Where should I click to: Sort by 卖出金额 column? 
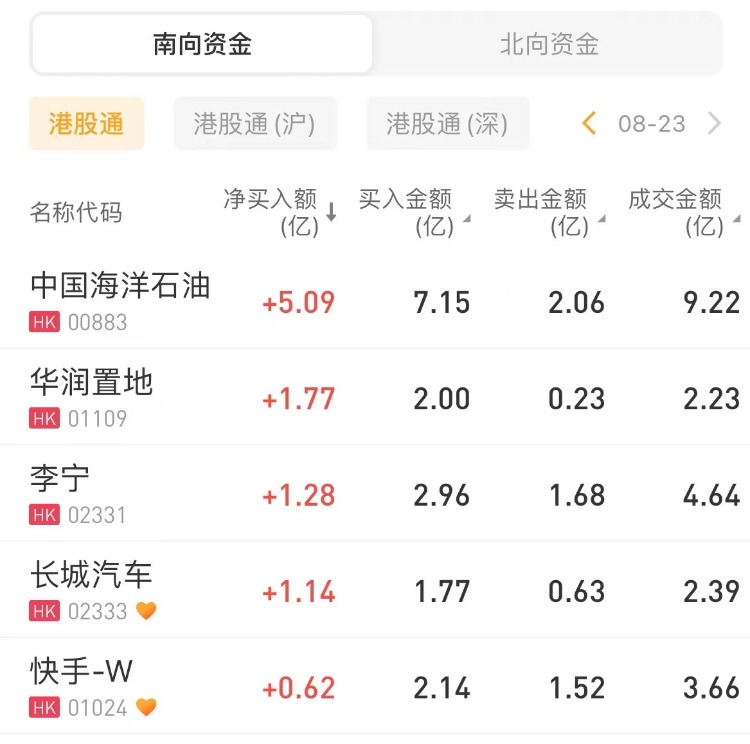547,212
